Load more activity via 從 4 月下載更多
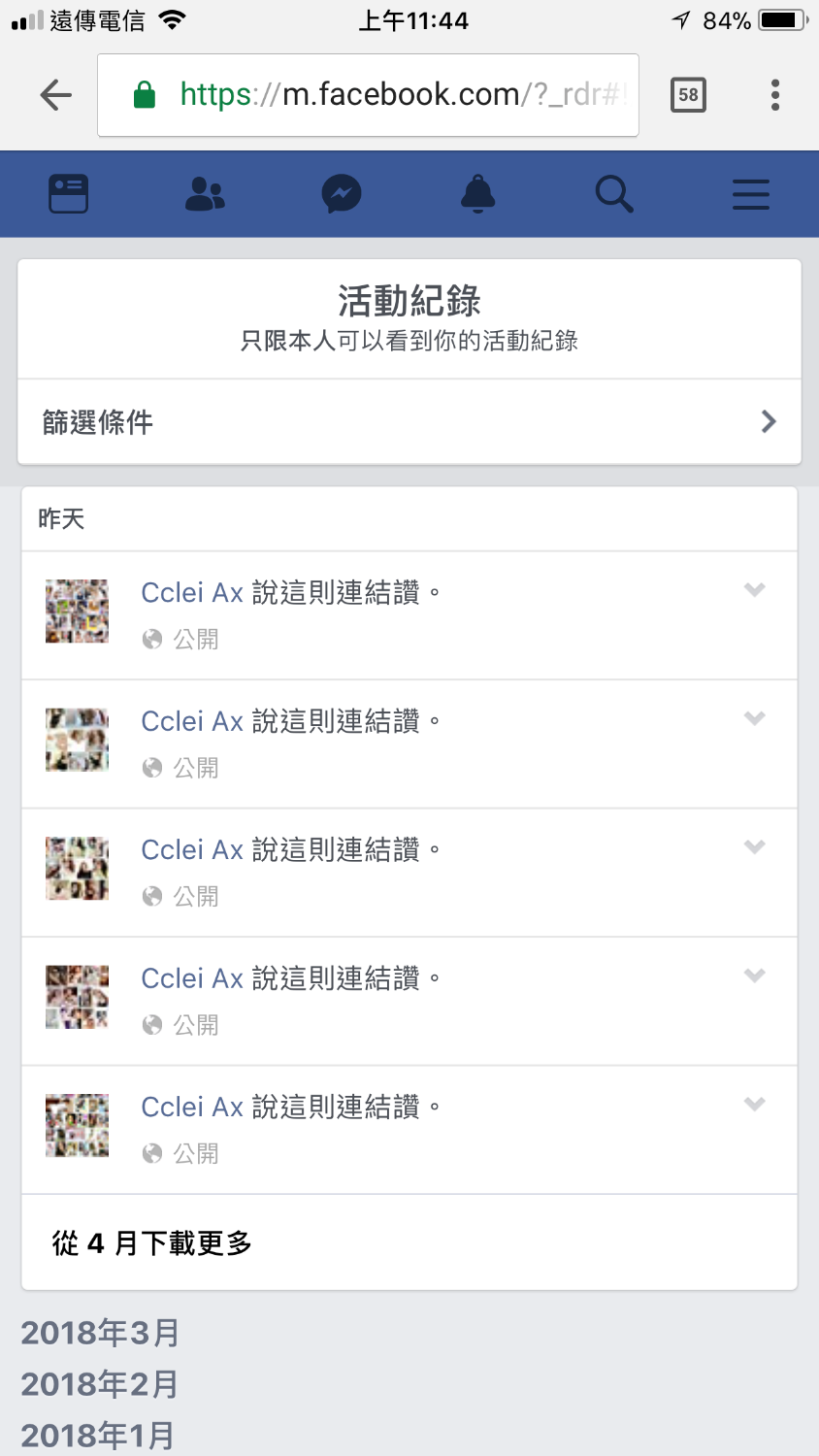Image resolution: width=819 pixels, height=1456 pixels. point(153,1242)
